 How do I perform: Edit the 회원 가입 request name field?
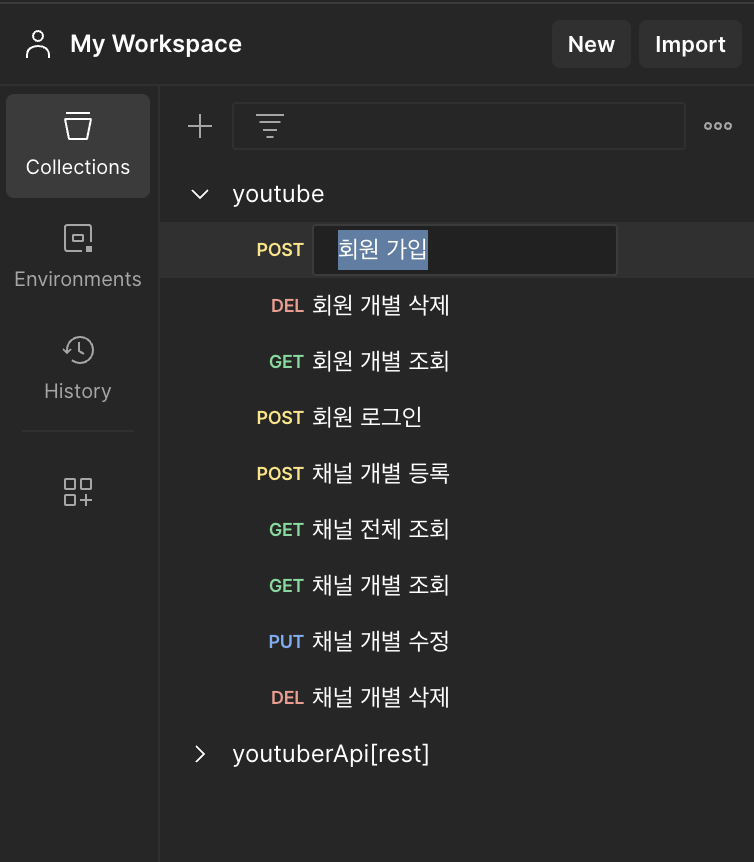tap(464, 250)
